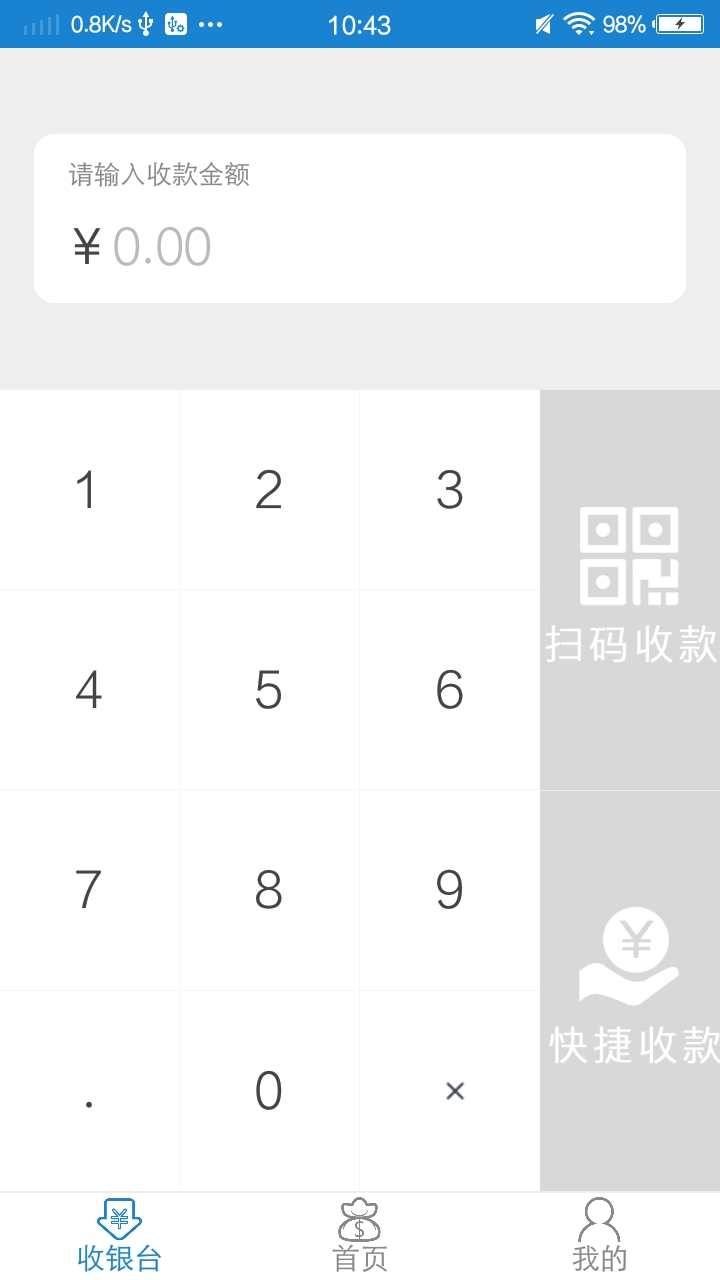This screenshot has width=720, height=1280.
Task: Tap the decimal point key
Action: [89, 1091]
